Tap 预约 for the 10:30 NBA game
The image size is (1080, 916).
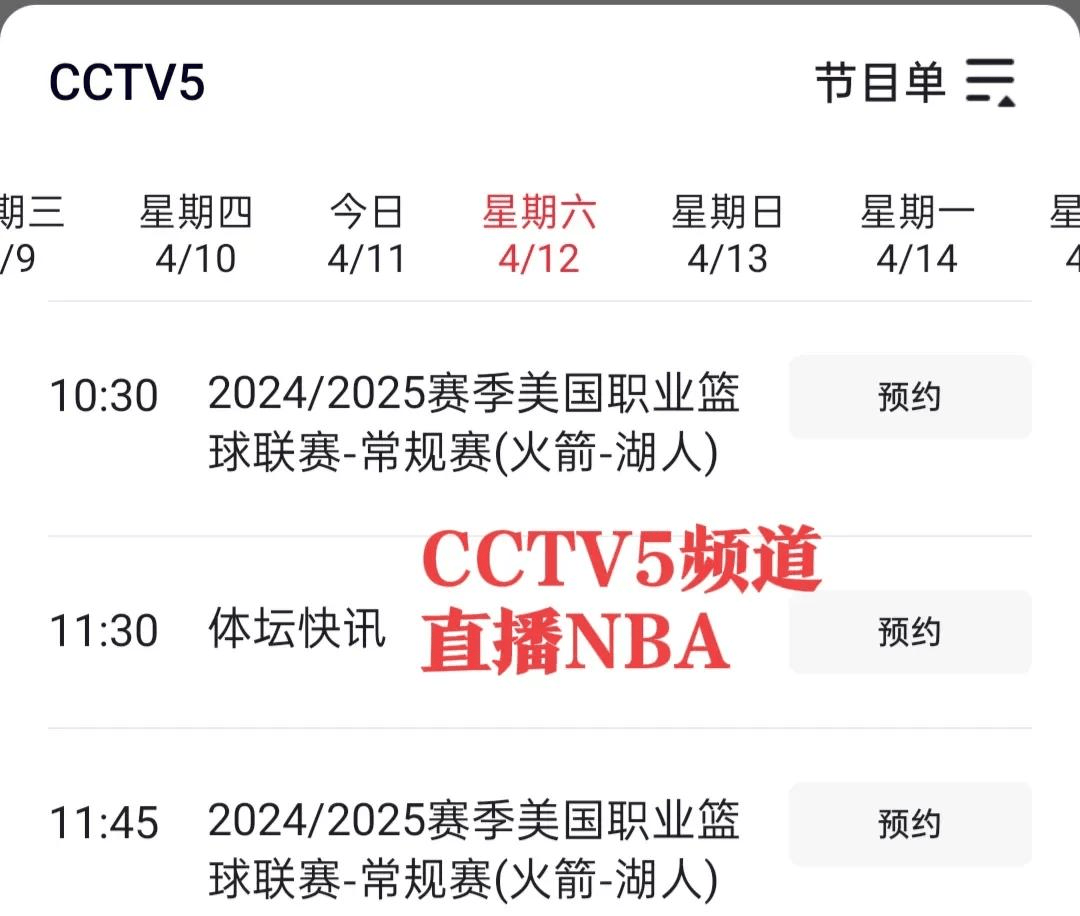coord(909,397)
